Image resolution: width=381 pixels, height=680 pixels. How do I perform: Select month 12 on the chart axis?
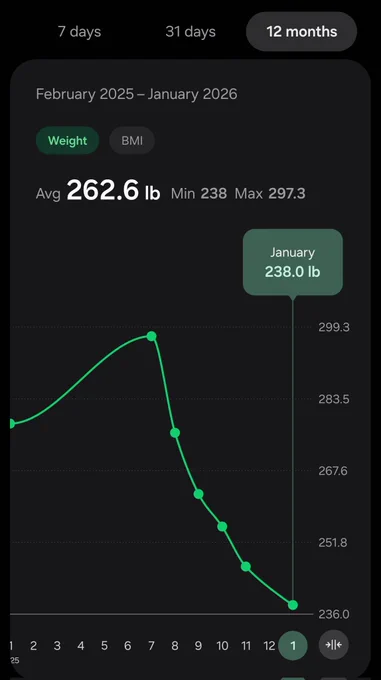[x=269, y=646]
